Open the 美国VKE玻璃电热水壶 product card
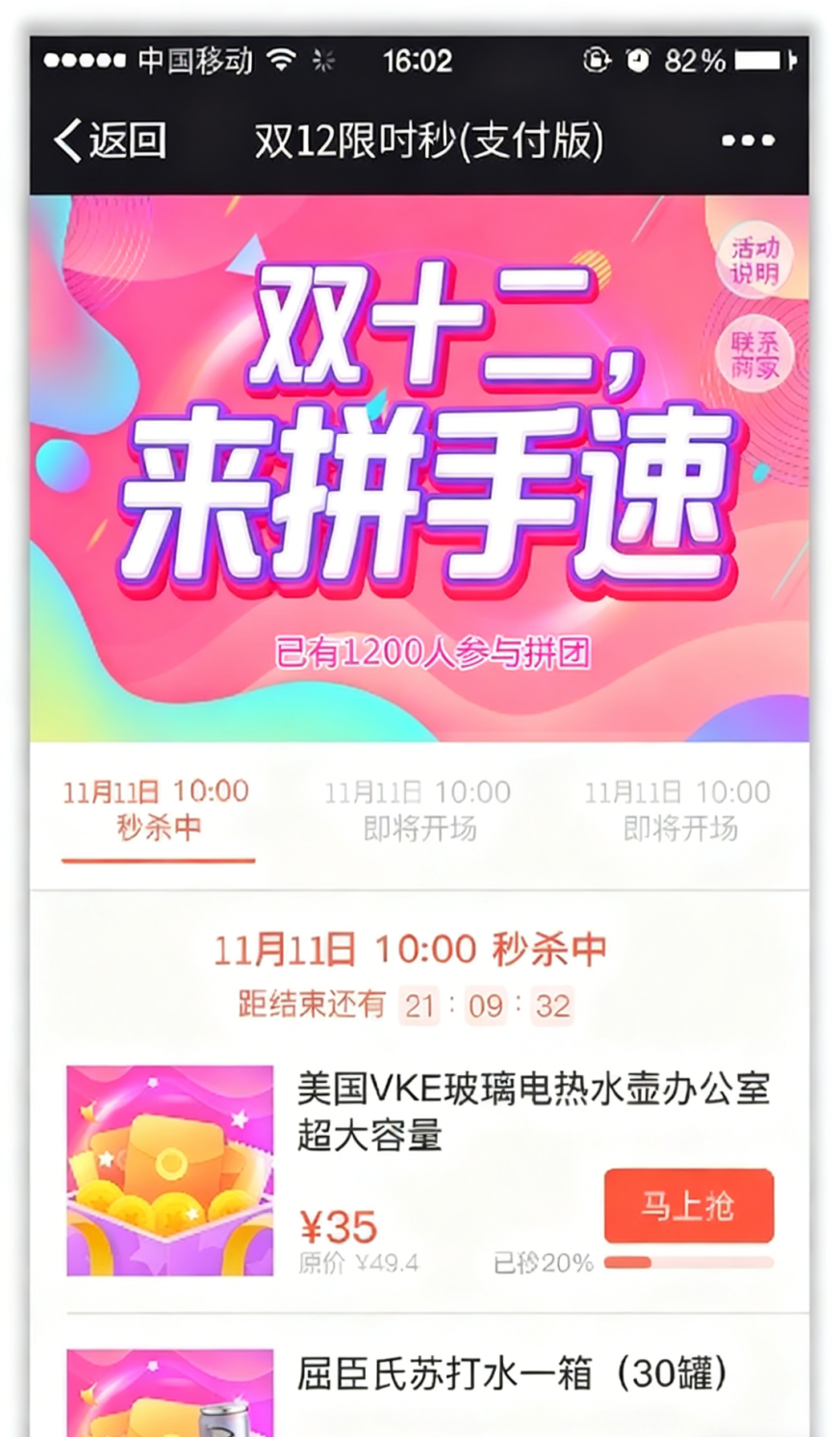Viewport: 840px width, 1437px height. coord(532,1112)
